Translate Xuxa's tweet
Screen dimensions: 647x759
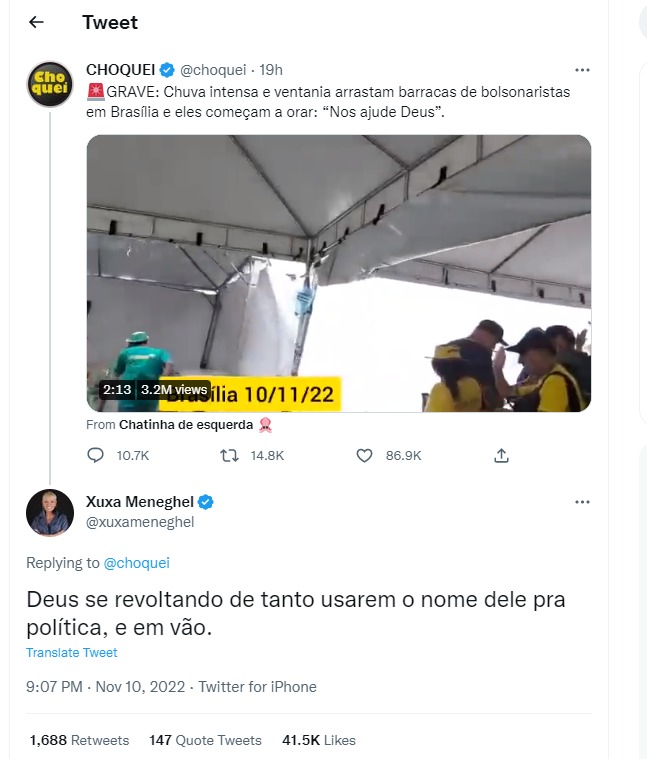(x=72, y=652)
